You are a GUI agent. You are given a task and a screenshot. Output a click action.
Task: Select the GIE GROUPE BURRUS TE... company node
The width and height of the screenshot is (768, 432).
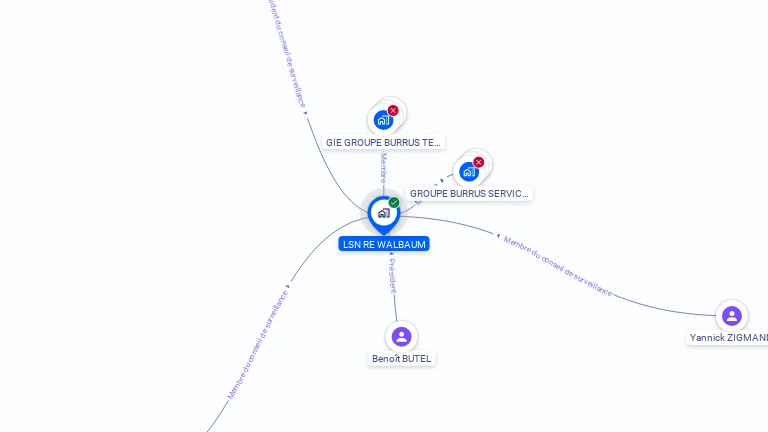point(383,121)
